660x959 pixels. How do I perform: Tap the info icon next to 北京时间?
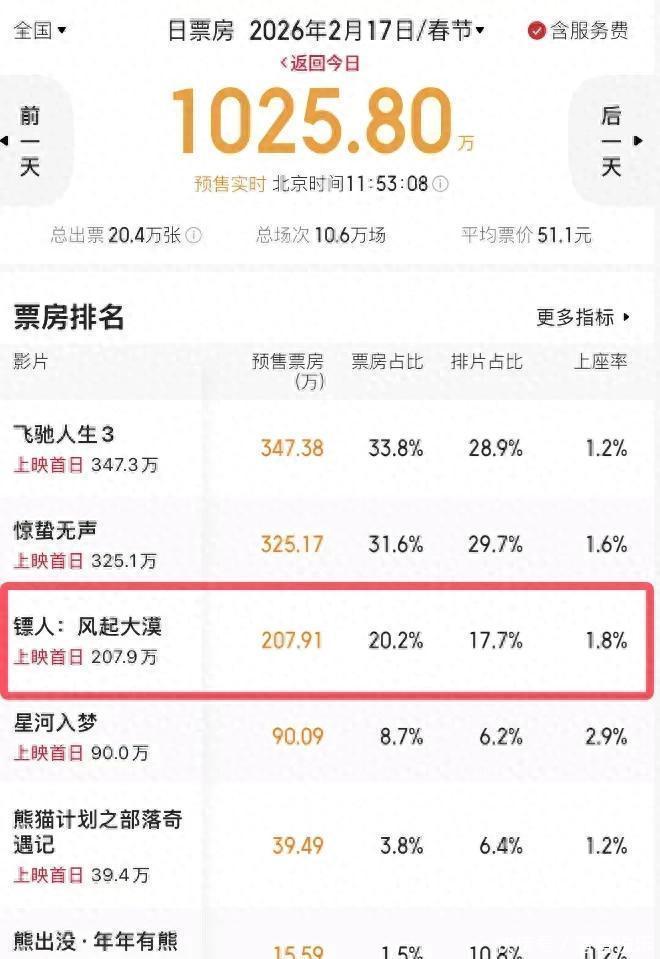pyautogui.click(x=441, y=184)
